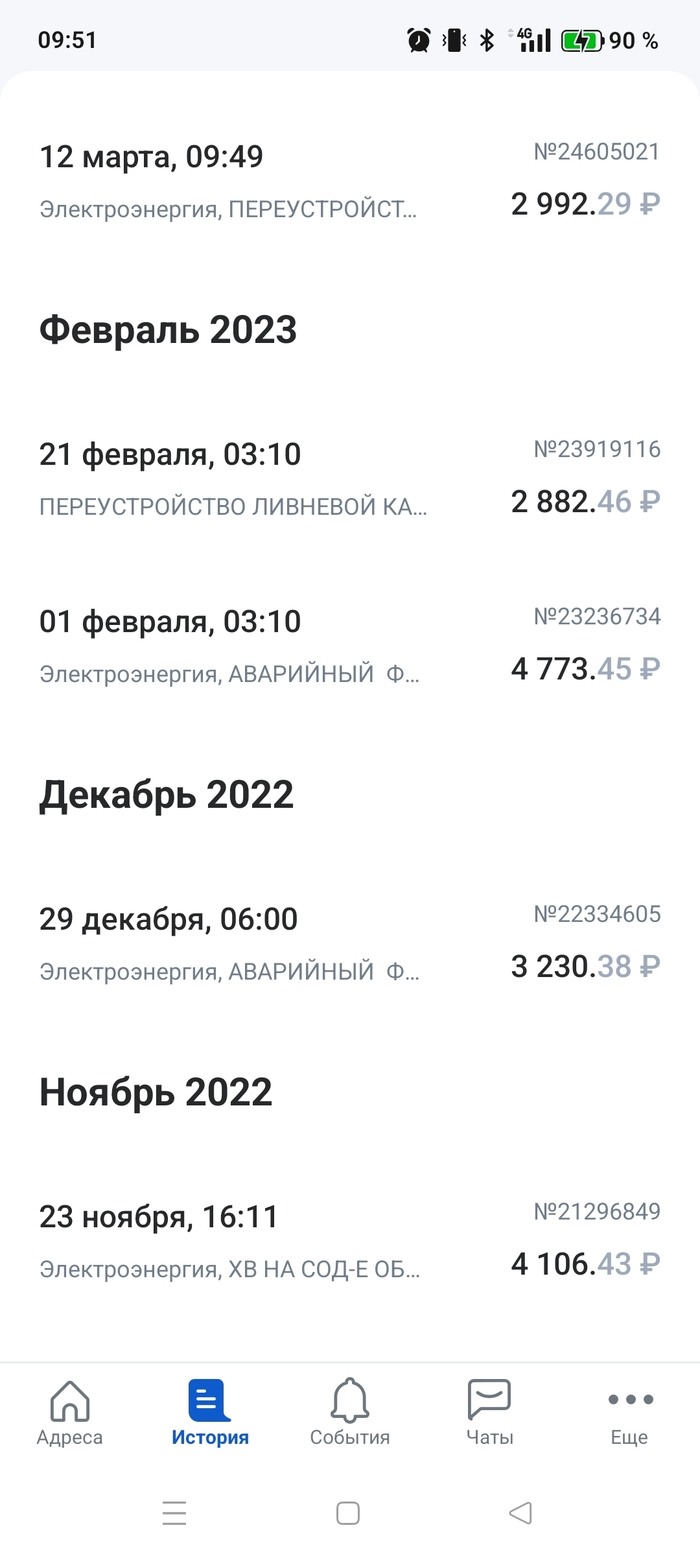Show details of 23 ноября payment

349,1241
